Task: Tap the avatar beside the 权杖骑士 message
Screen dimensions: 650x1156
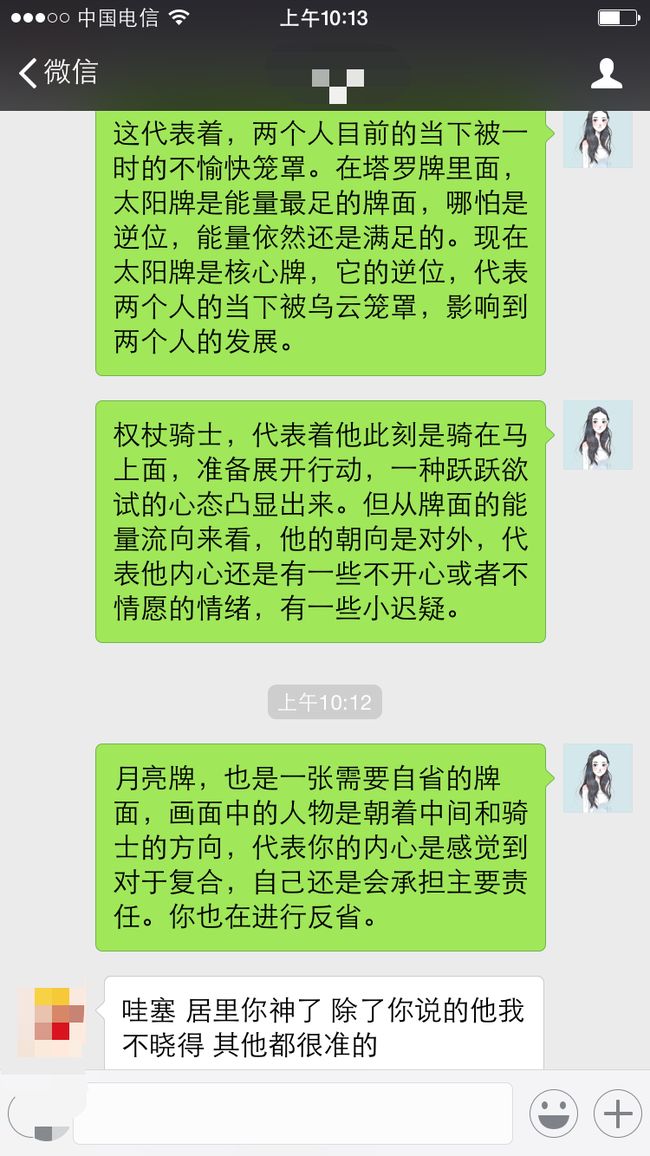Action: click(598, 435)
